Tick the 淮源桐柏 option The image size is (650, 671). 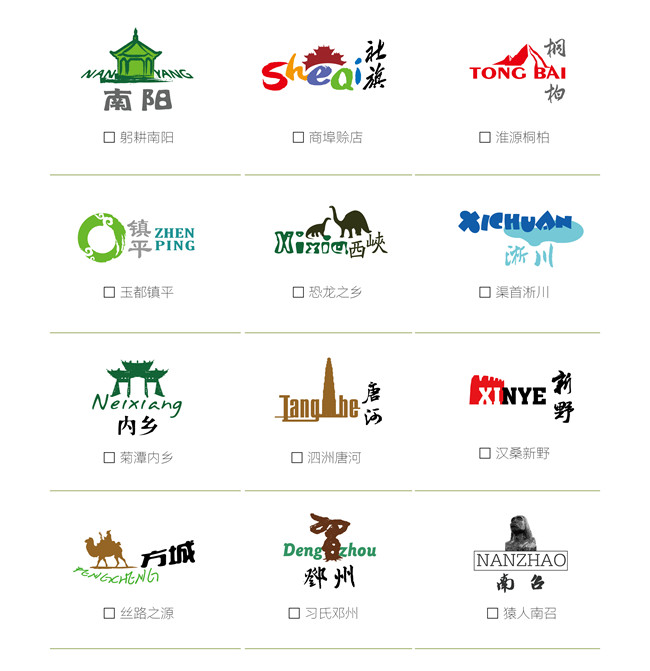coord(485,137)
